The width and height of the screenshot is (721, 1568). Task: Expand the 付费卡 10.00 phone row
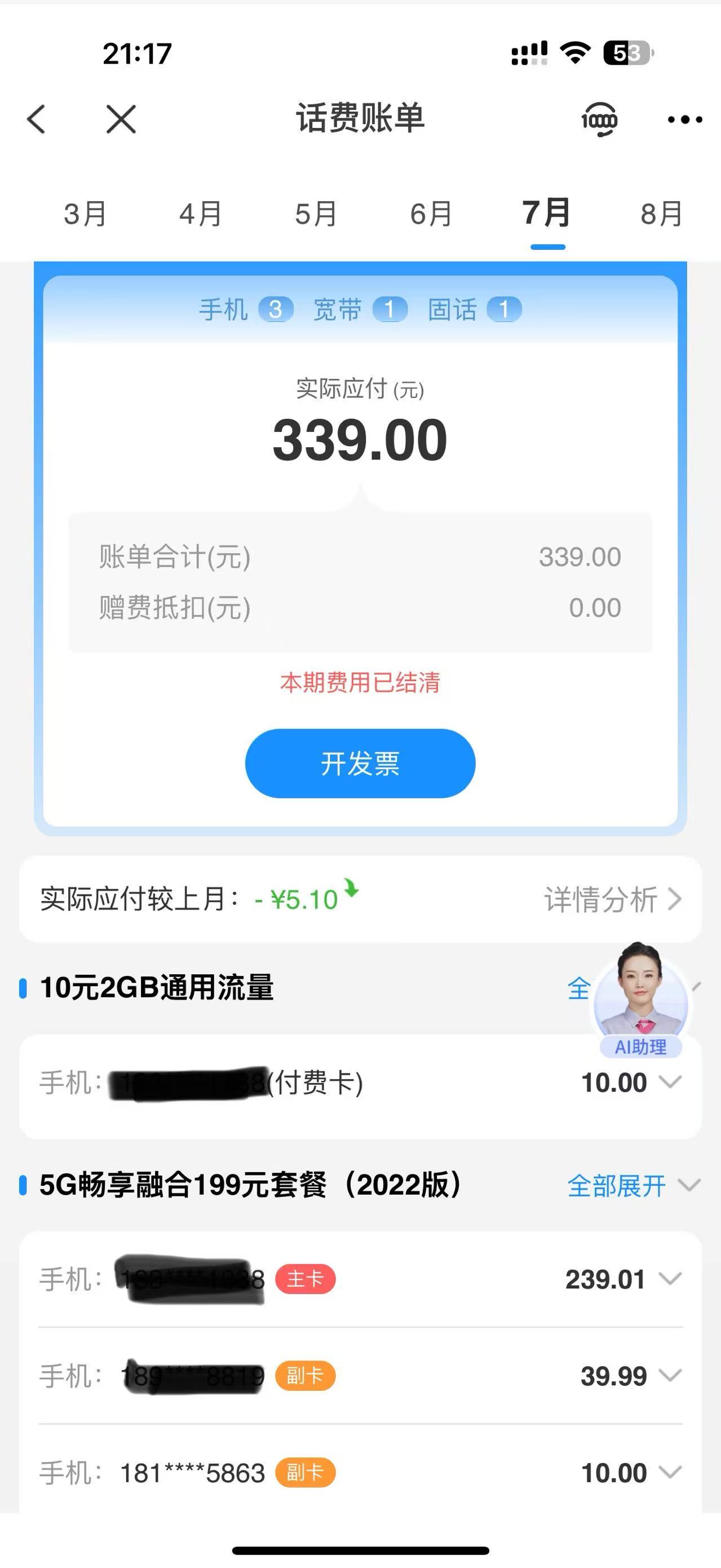coord(670,1082)
